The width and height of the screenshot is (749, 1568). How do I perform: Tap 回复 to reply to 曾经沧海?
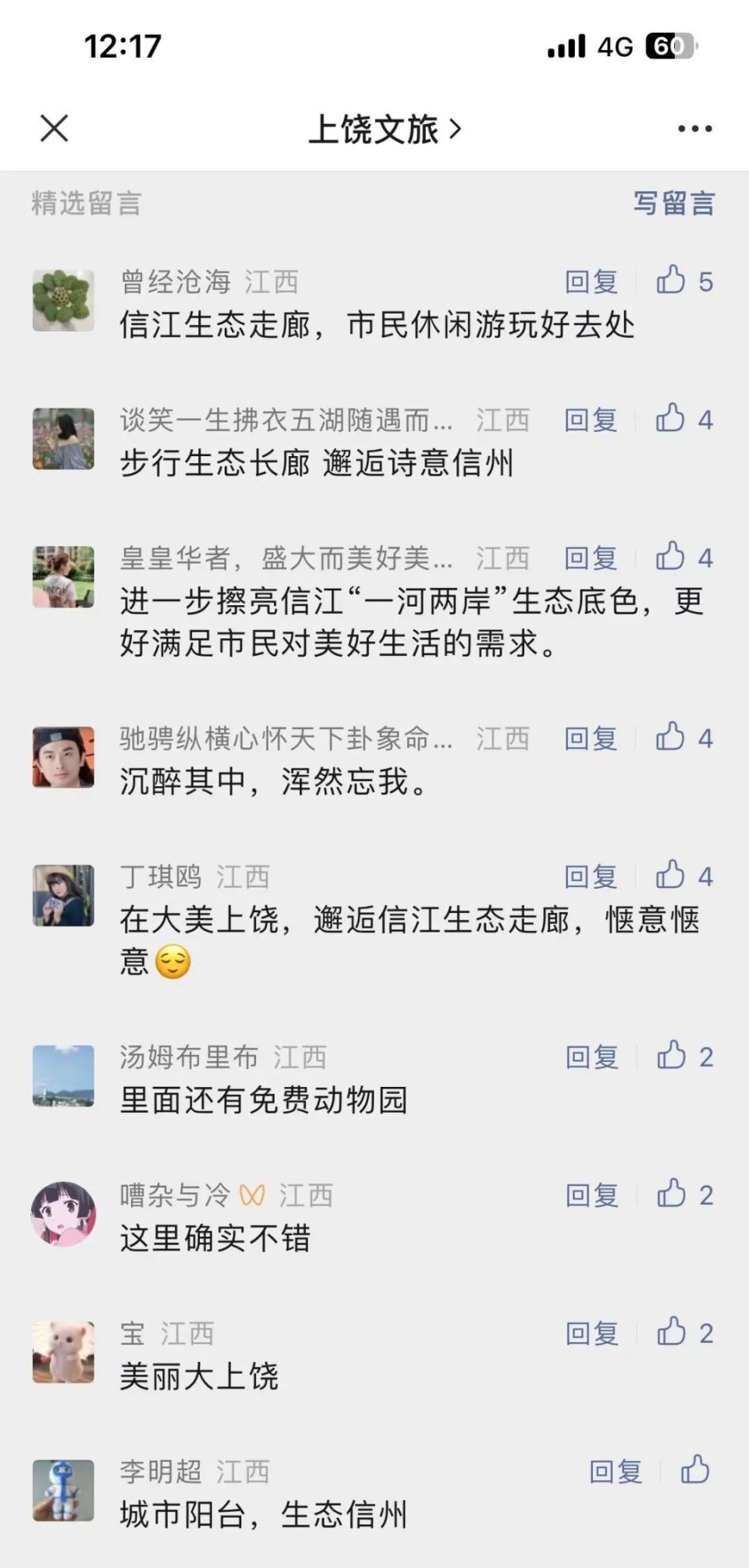591,282
